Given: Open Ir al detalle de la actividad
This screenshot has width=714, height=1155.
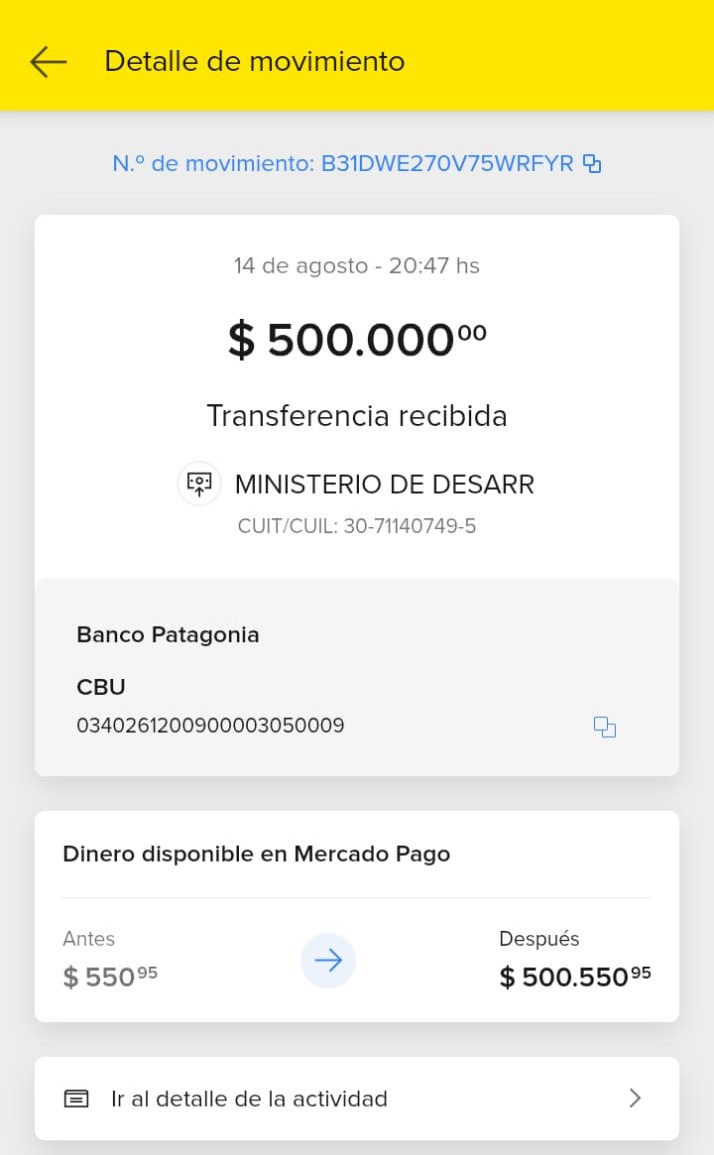Looking at the screenshot, I should click(356, 1098).
